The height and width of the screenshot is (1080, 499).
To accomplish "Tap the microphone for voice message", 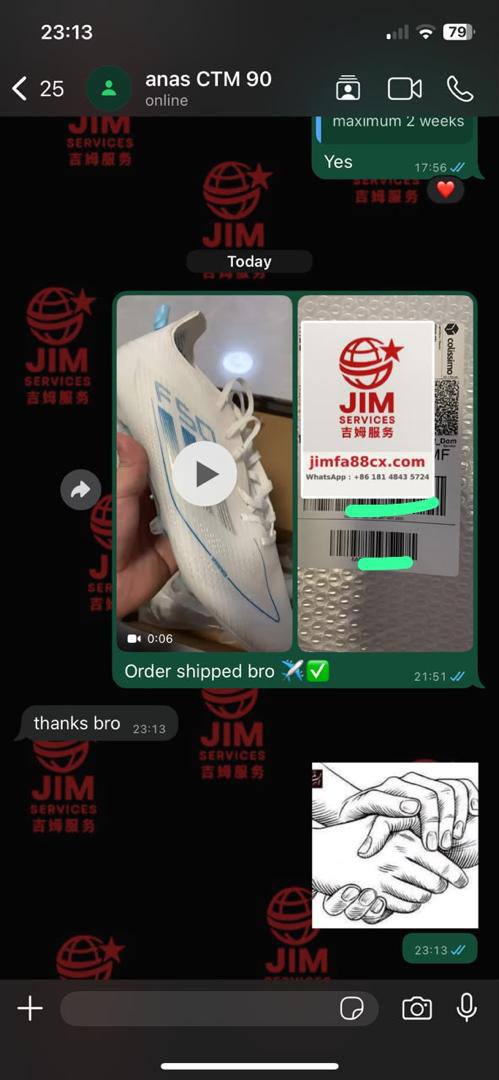I will coord(467,1008).
